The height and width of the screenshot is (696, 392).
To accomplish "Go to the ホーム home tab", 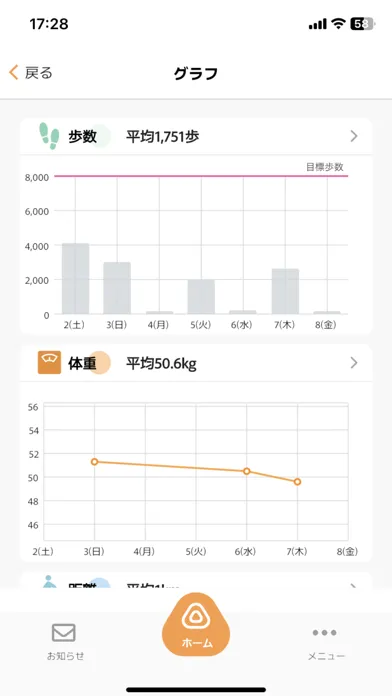I will (x=196, y=625).
